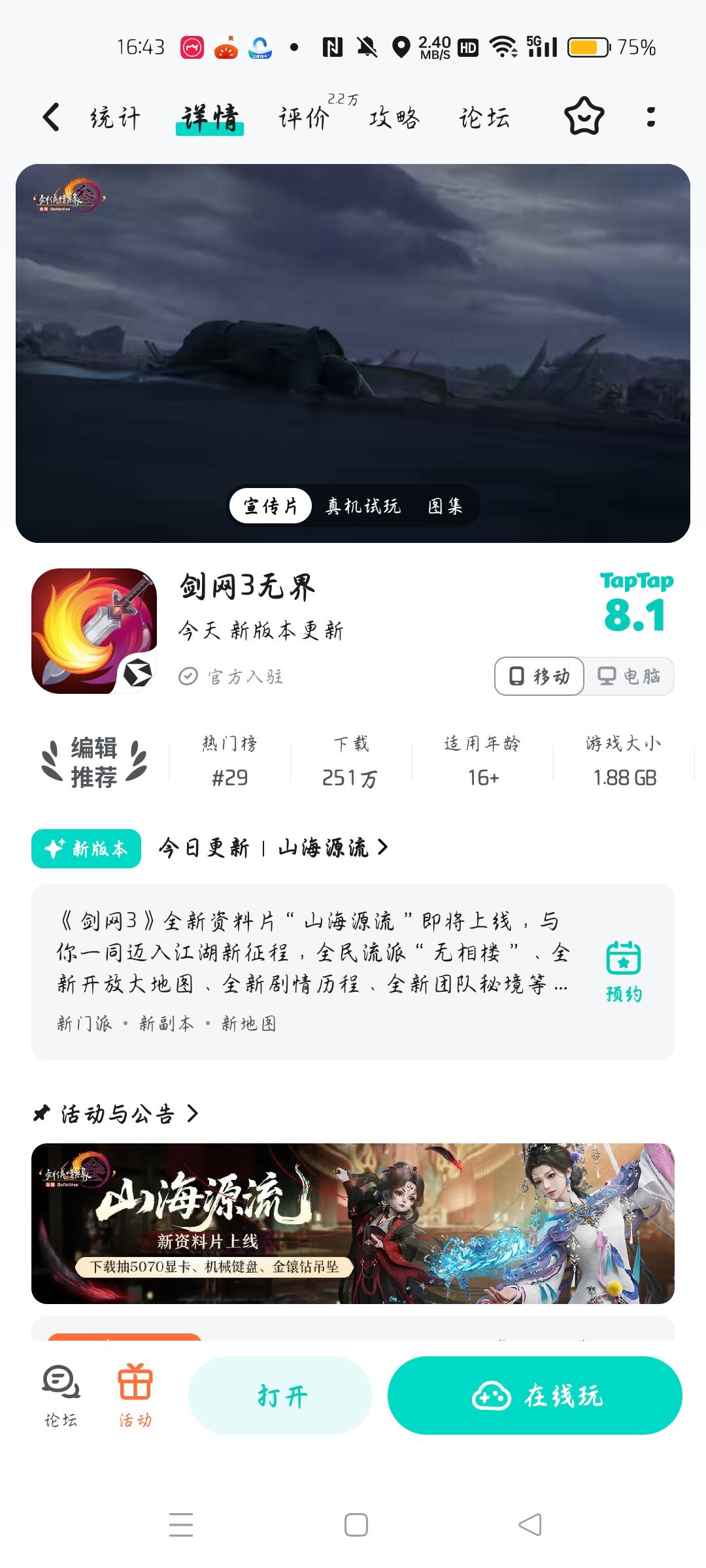Open the 活动与公告 list via its arrow

click(x=193, y=1113)
